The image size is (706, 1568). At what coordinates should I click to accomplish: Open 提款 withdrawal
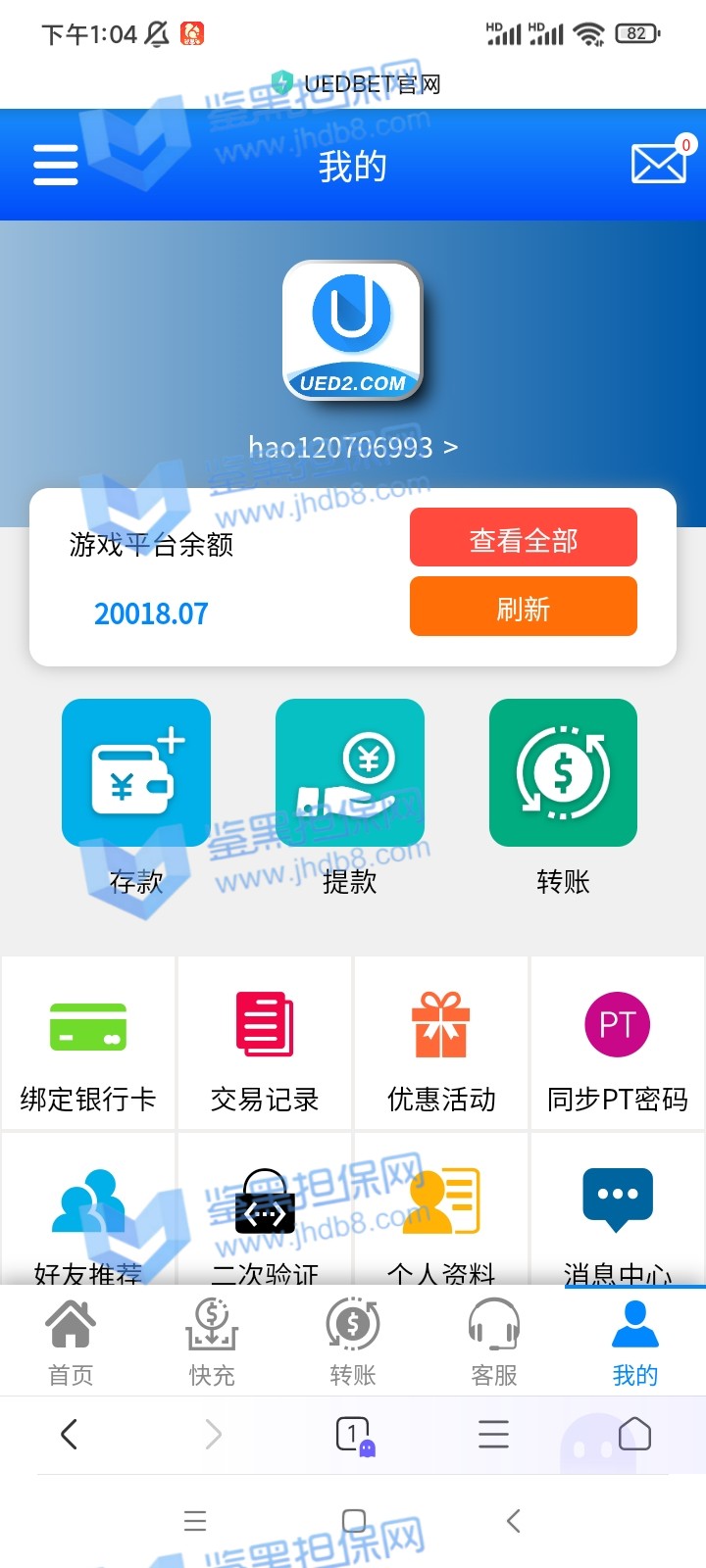point(350,774)
